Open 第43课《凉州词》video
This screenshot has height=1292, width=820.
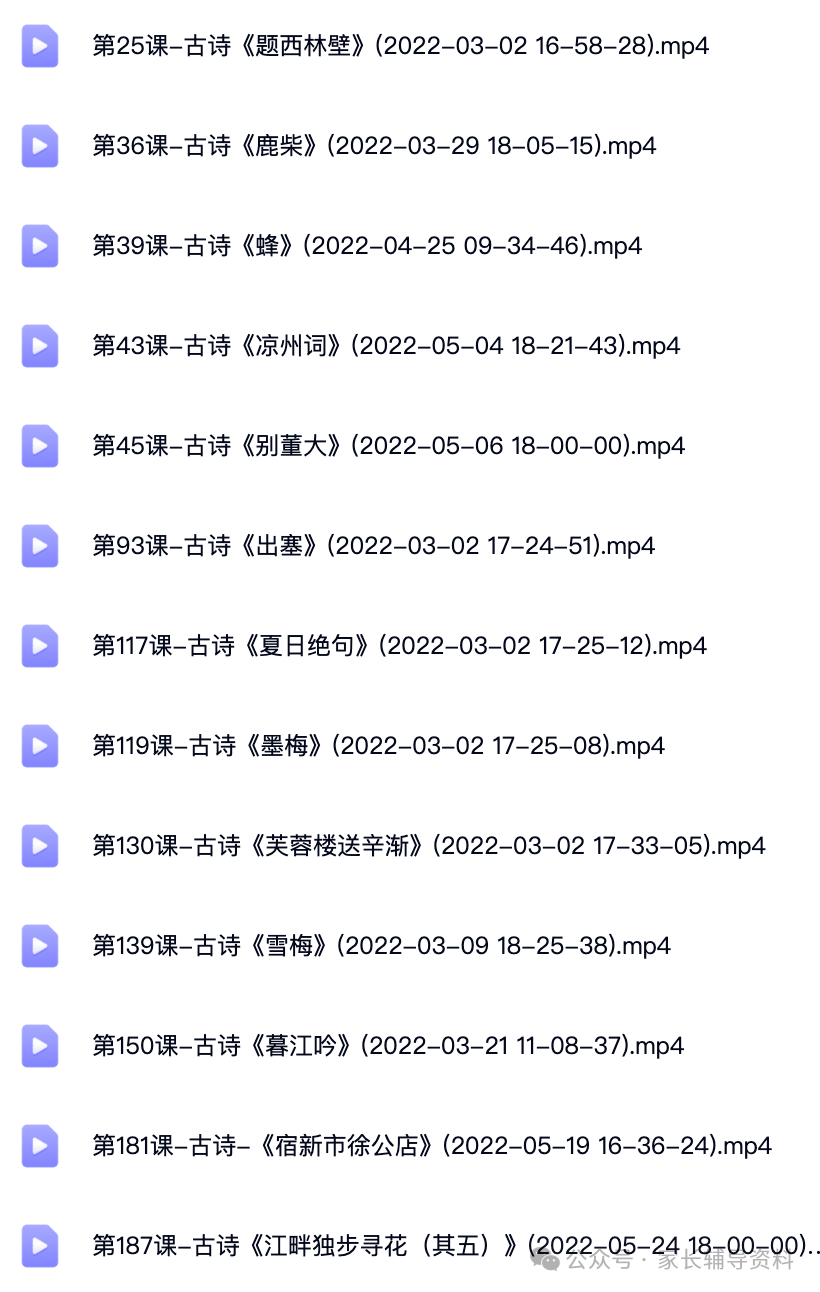386,346
